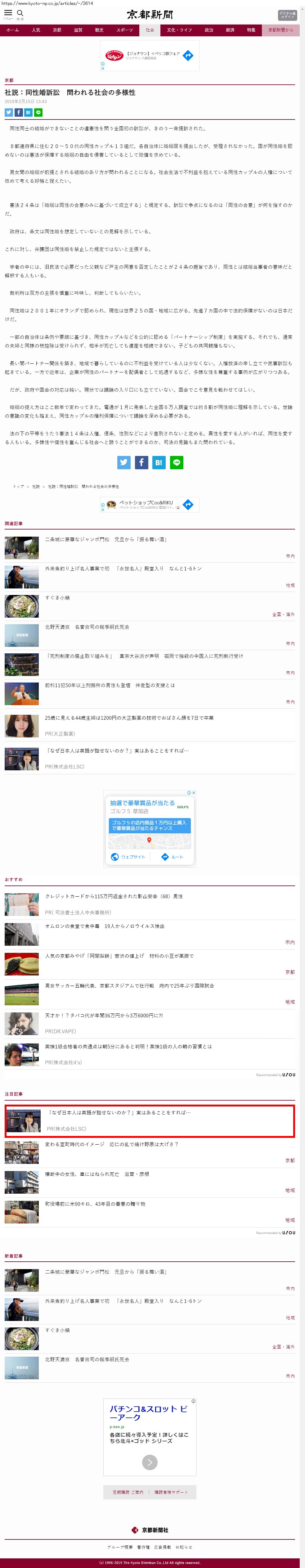Go to the 滋賀 section tab
The width and height of the screenshot is (305, 1568).
pyautogui.click(x=78, y=30)
